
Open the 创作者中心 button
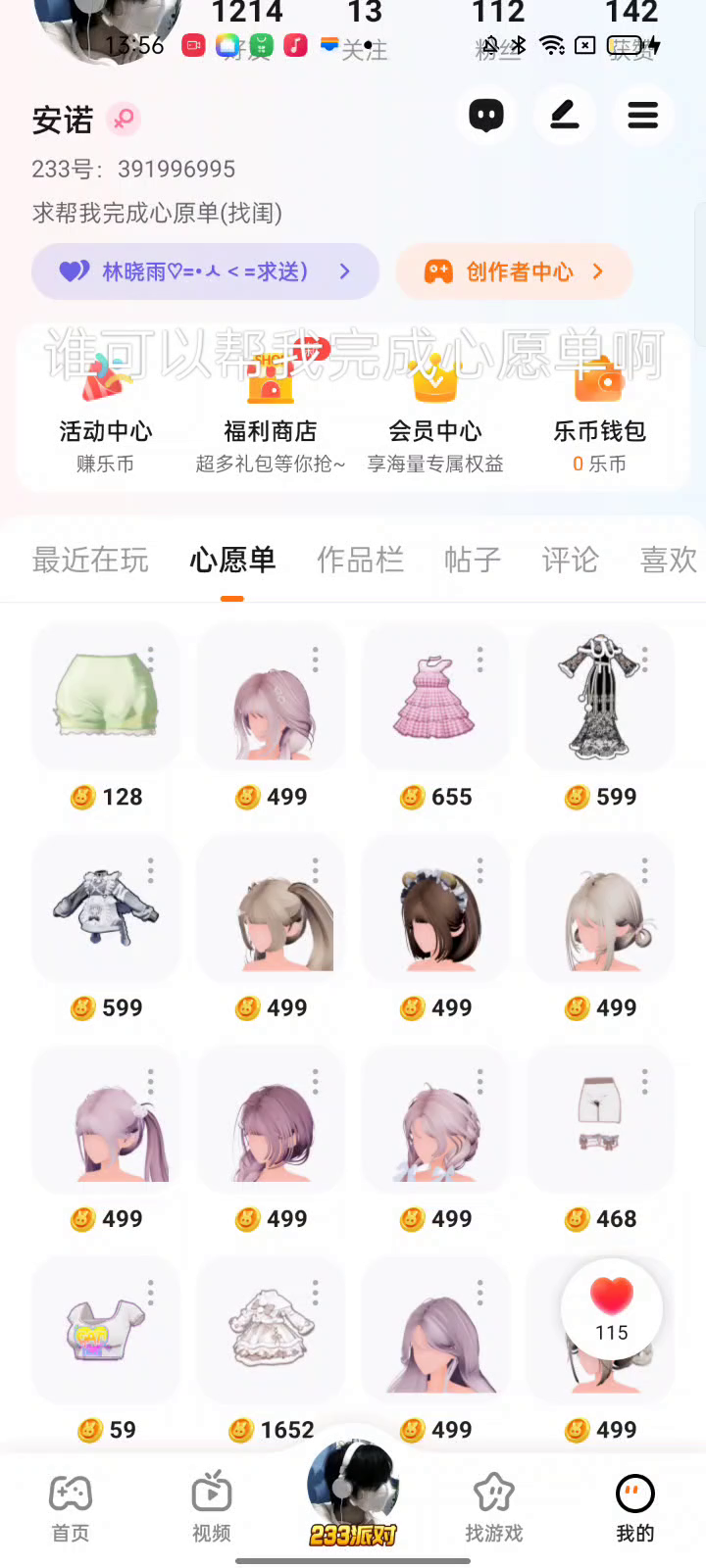(514, 271)
